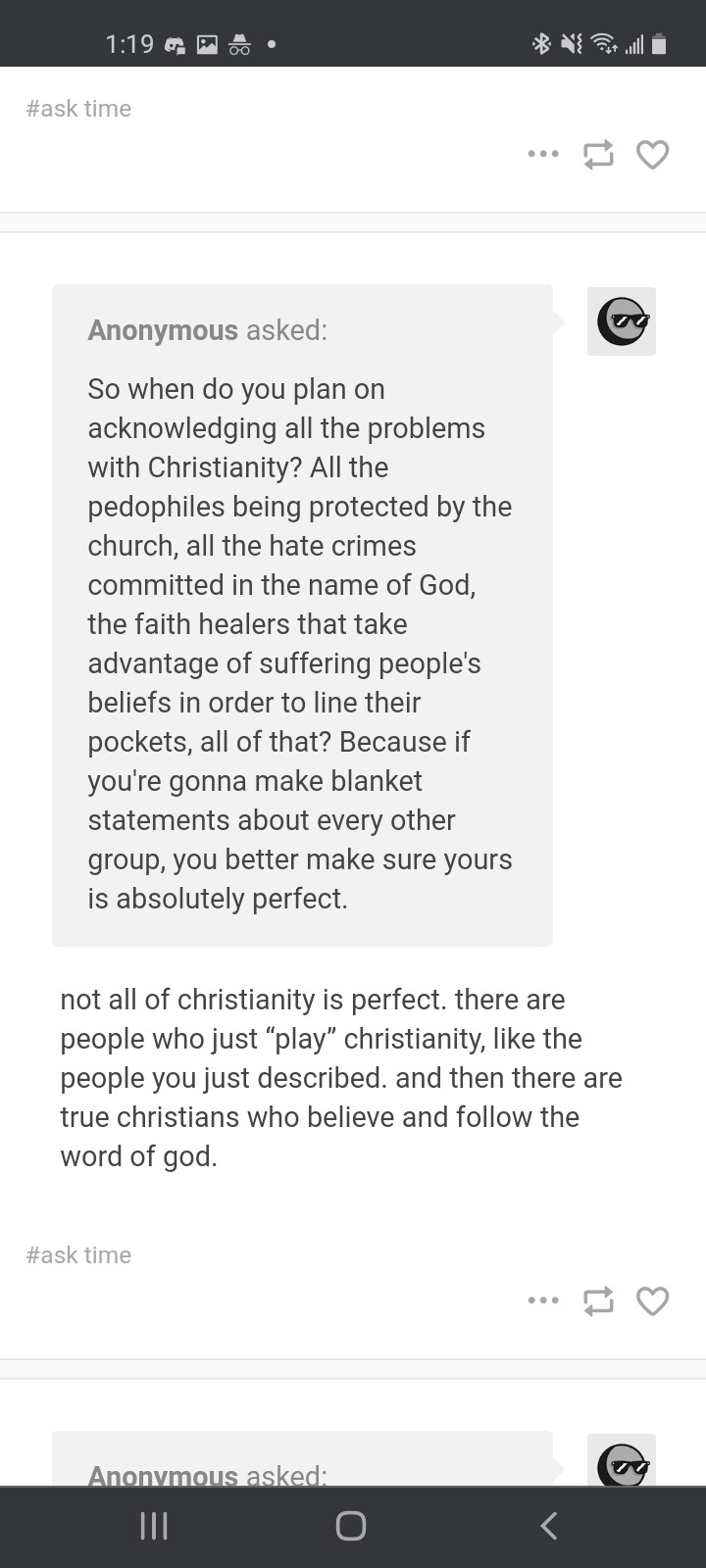The height and width of the screenshot is (1568, 706).
Task: Go to the home screen
Action: pyautogui.click(x=351, y=1525)
